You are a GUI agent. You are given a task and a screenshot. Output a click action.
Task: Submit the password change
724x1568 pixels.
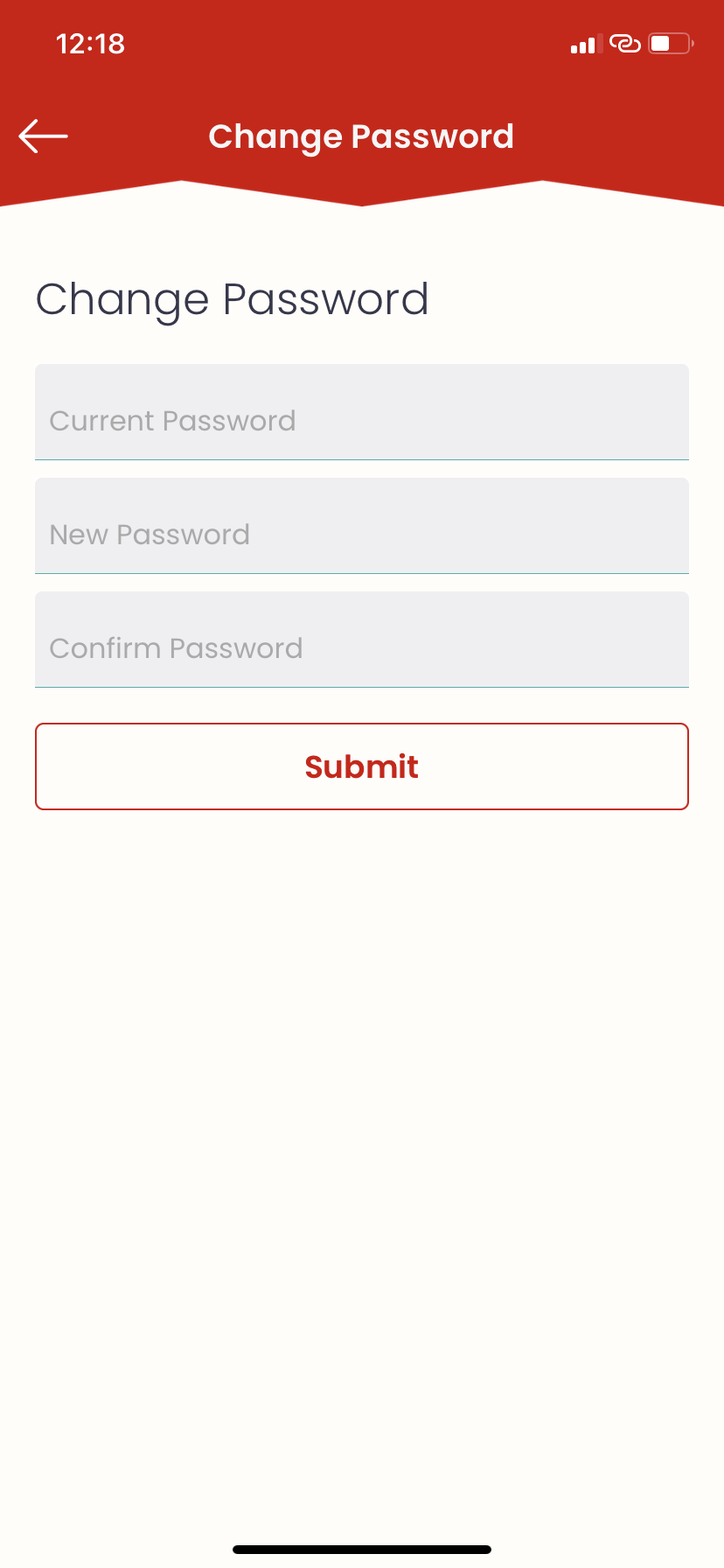coord(362,766)
